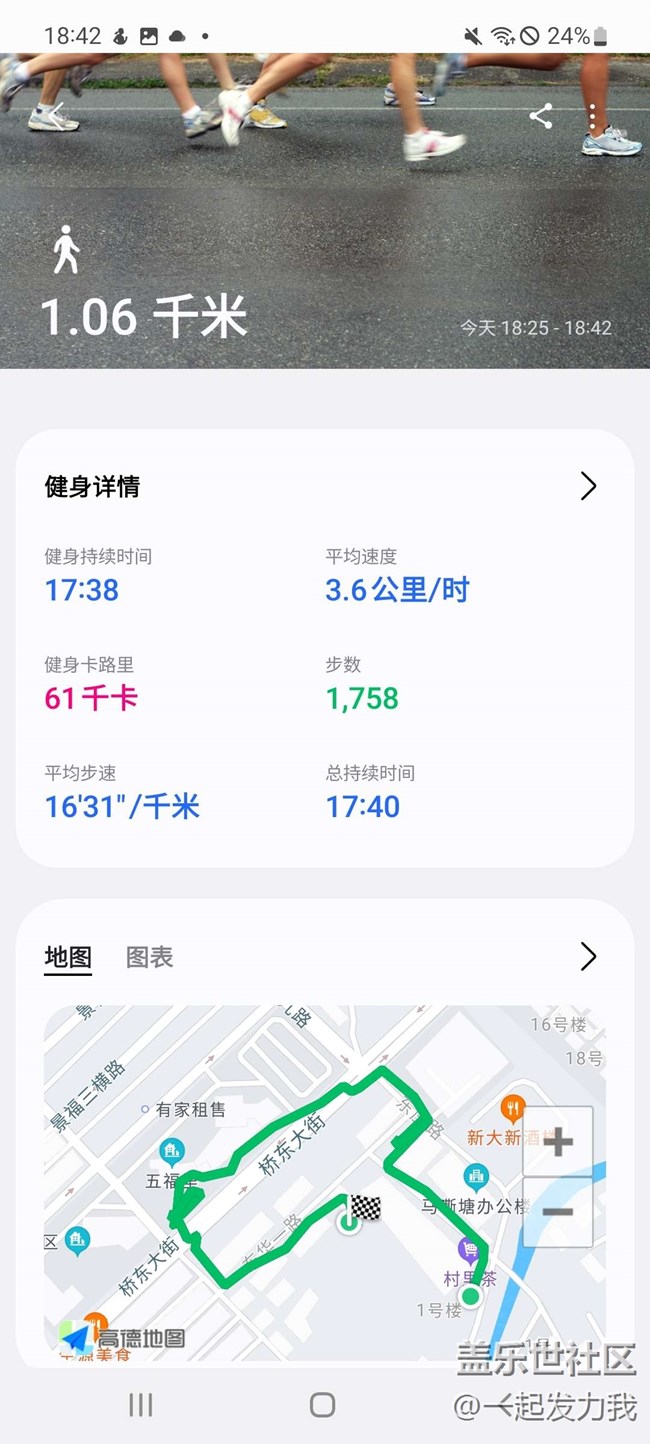Image resolution: width=650 pixels, height=1444 pixels.
Task: Zoom out on the route map
Action: 558,1212
